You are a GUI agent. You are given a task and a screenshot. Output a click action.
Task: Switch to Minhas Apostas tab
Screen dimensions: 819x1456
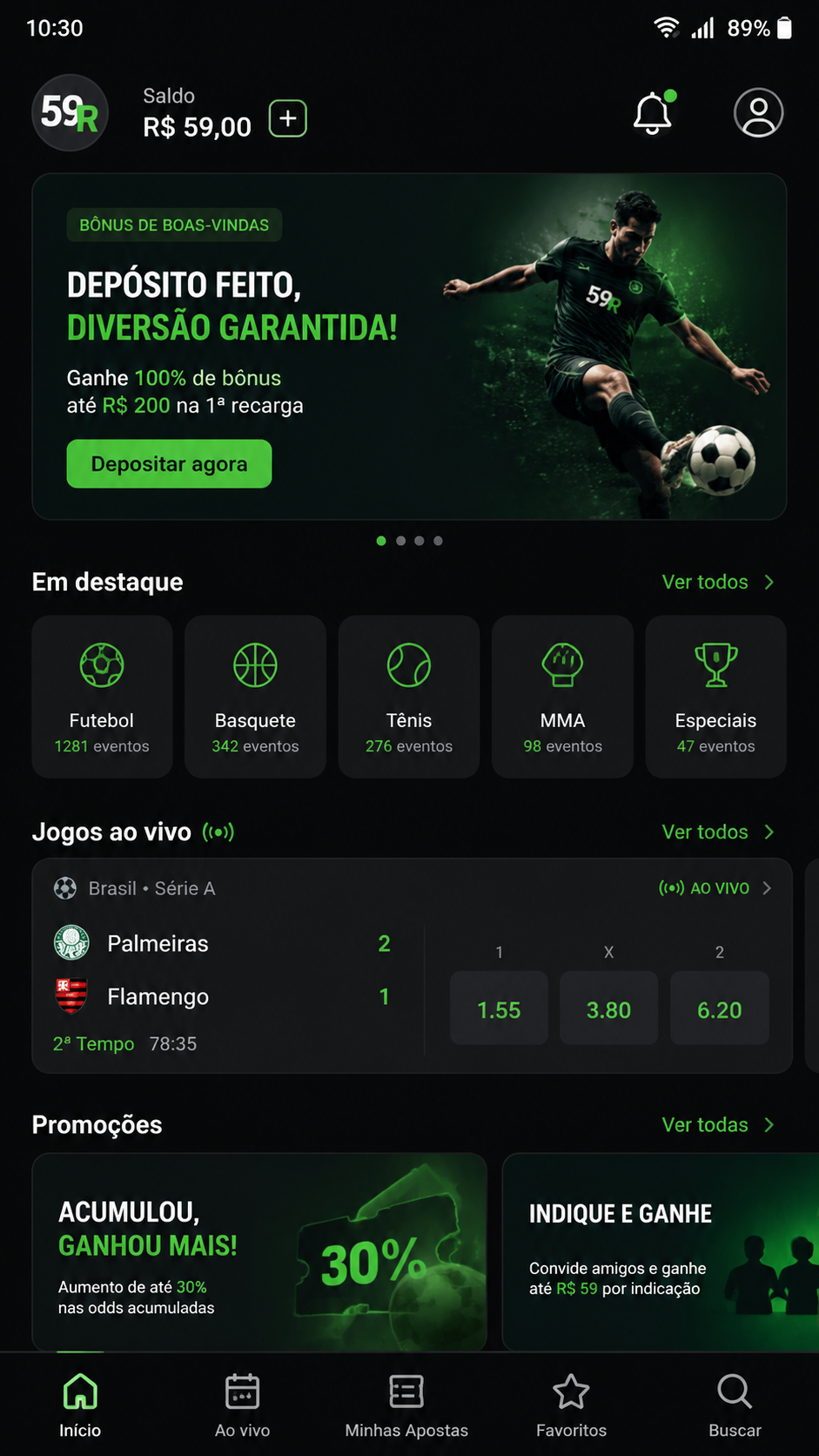coord(406,1405)
